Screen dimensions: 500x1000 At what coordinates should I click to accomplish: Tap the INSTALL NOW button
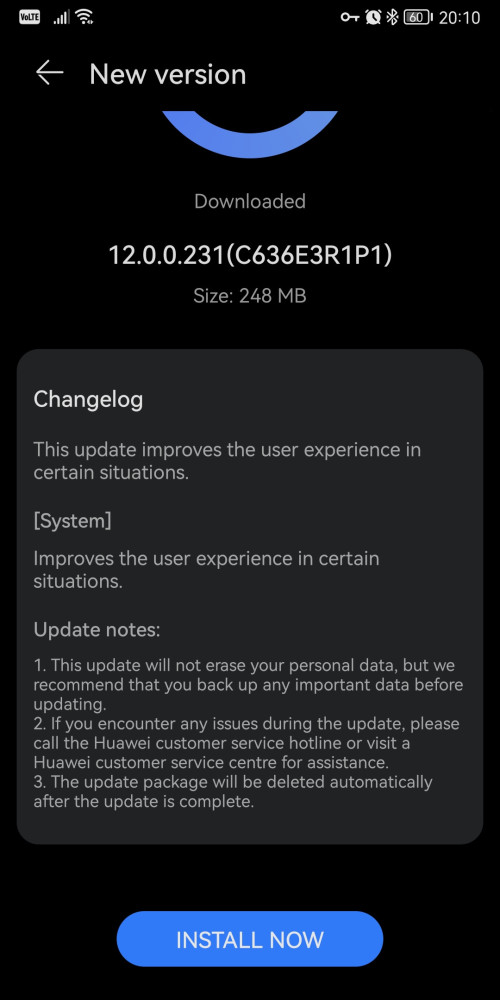point(250,939)
